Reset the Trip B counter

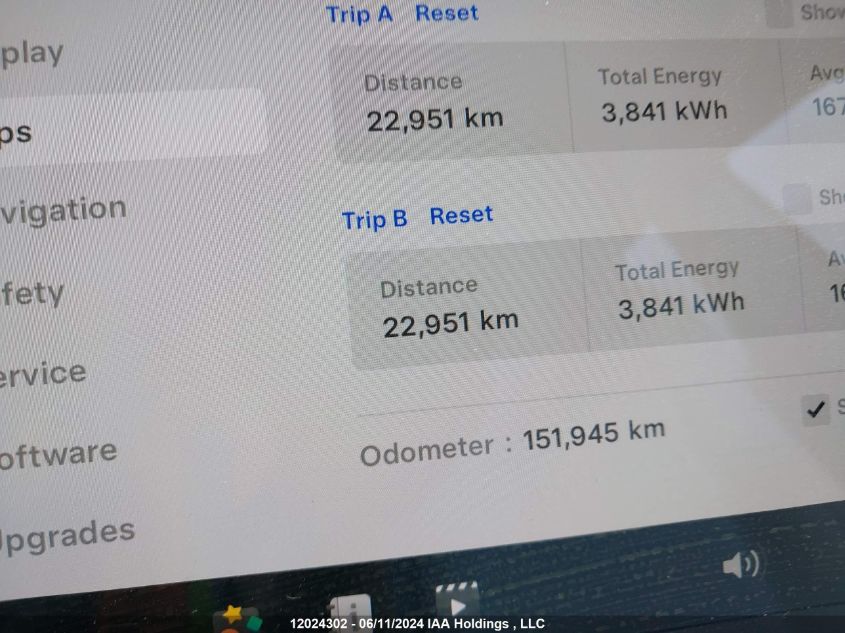(461, 215)
